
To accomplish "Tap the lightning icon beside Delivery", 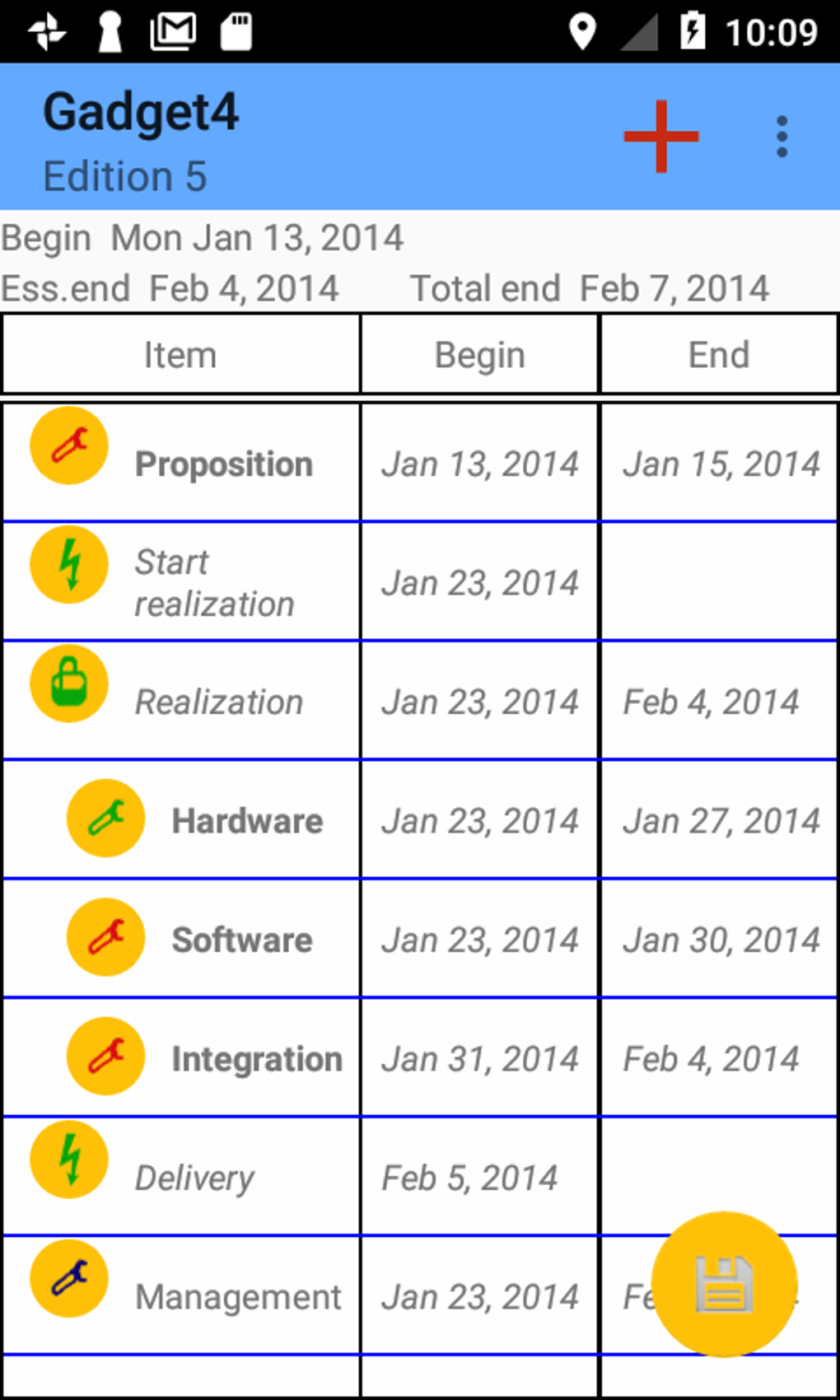I will 68,1160.
